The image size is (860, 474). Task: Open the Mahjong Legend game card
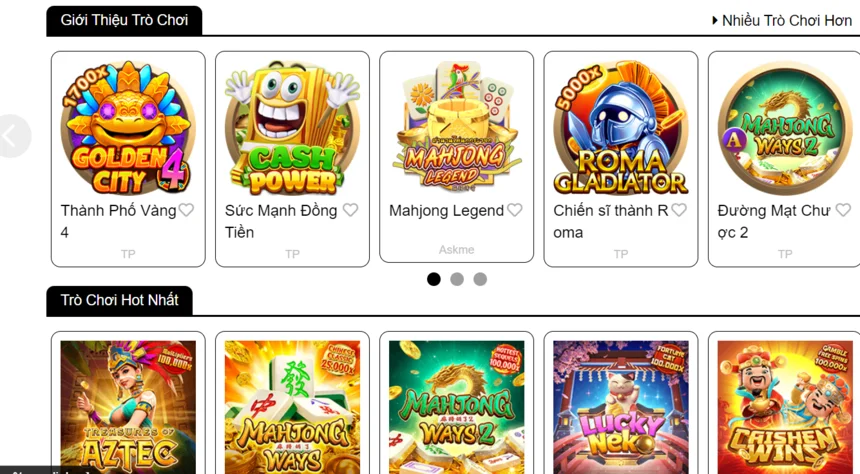[x=456, y=128]
